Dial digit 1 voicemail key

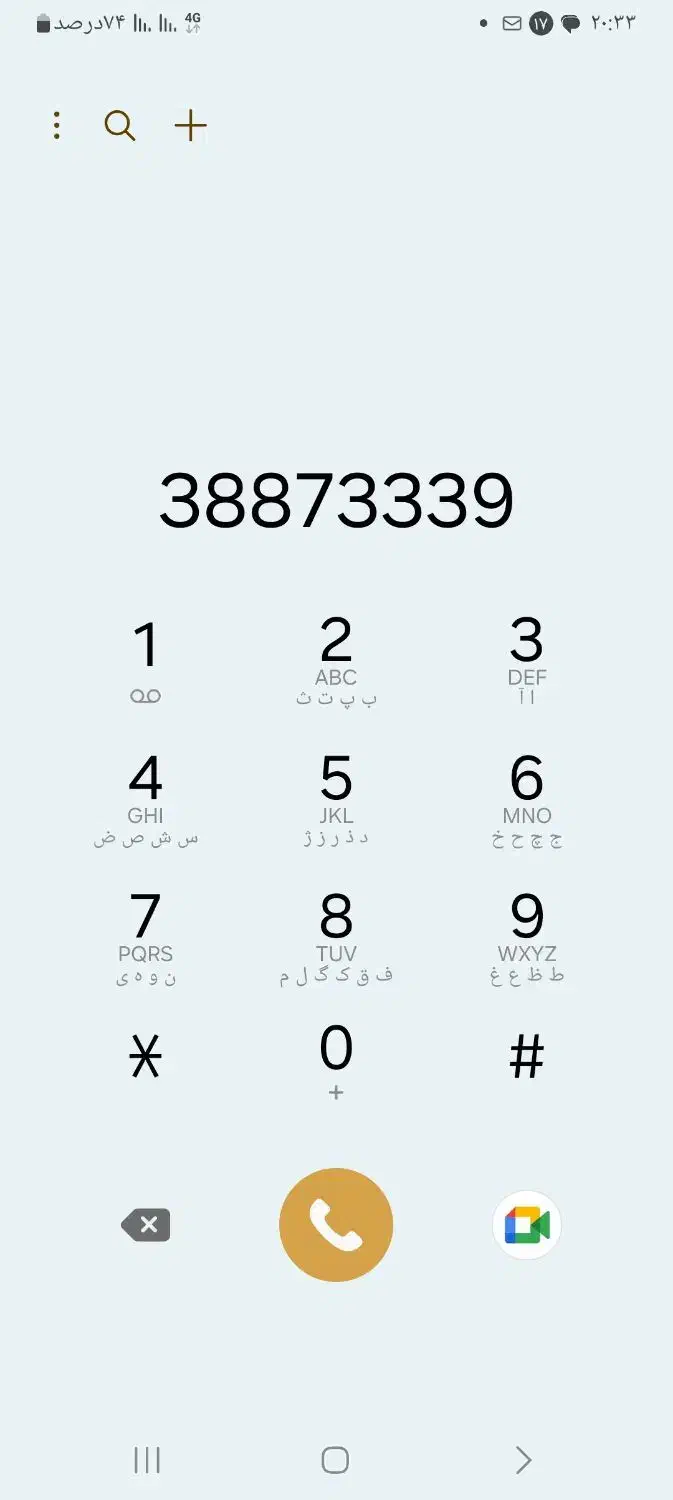click(146, 661)
